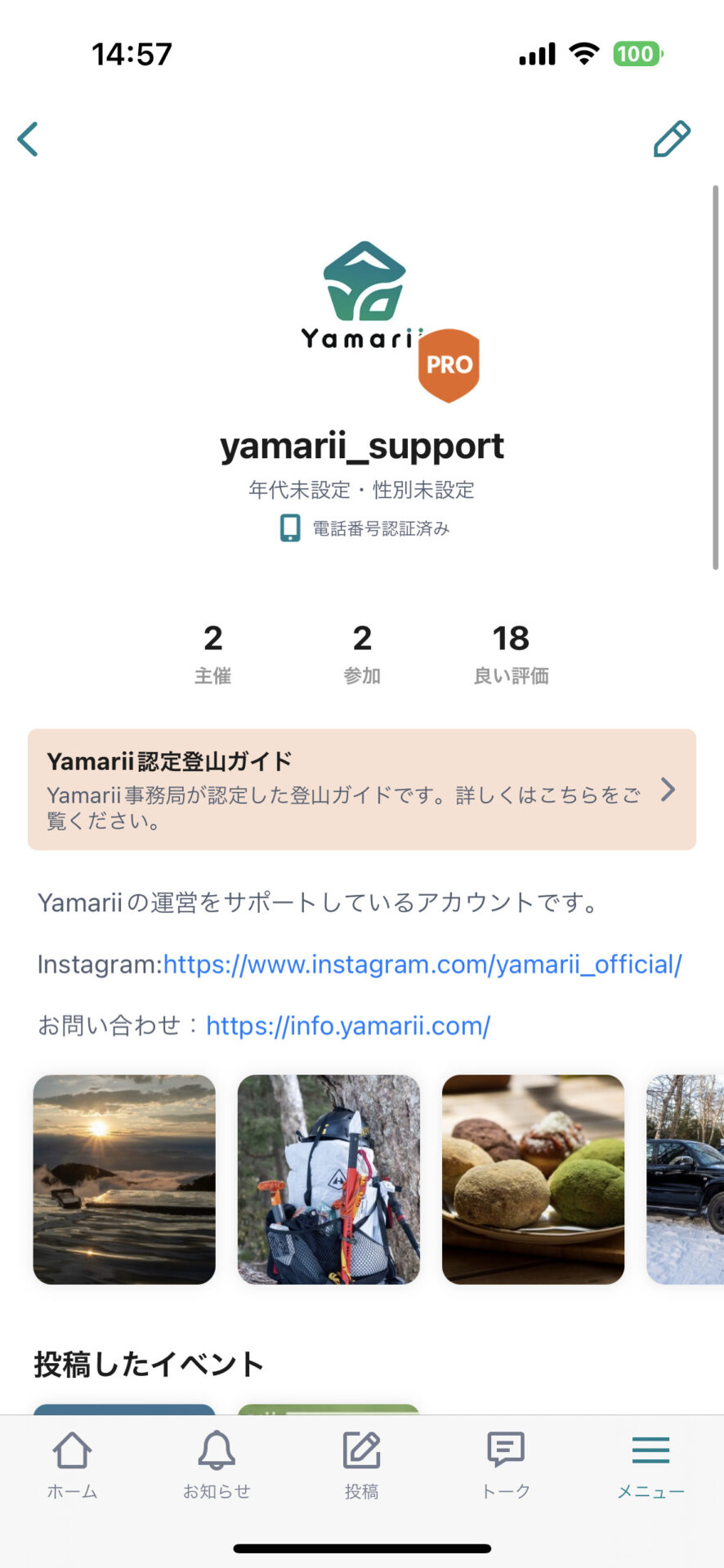724x1568 pixels.
Task: Open the backpack photo thumbnail
Action: click(328, 1178)
